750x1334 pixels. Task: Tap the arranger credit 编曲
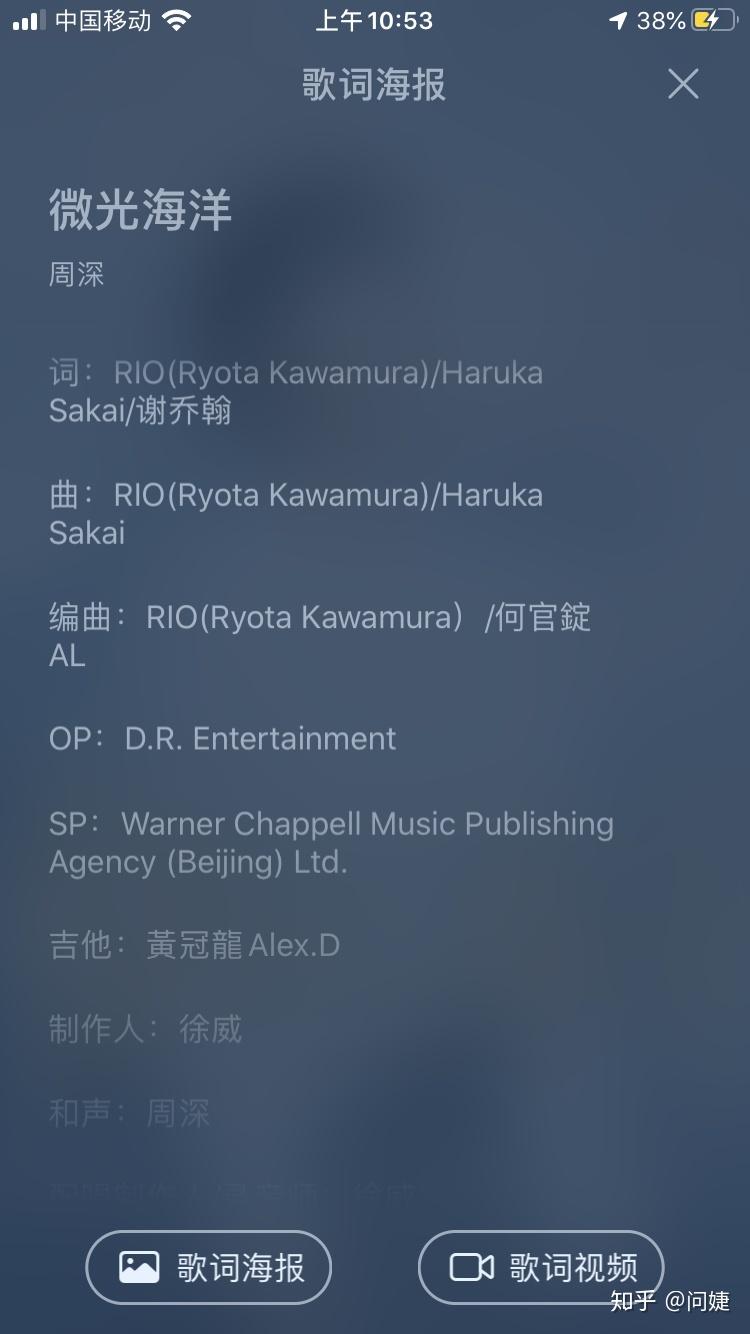point(320,617)
